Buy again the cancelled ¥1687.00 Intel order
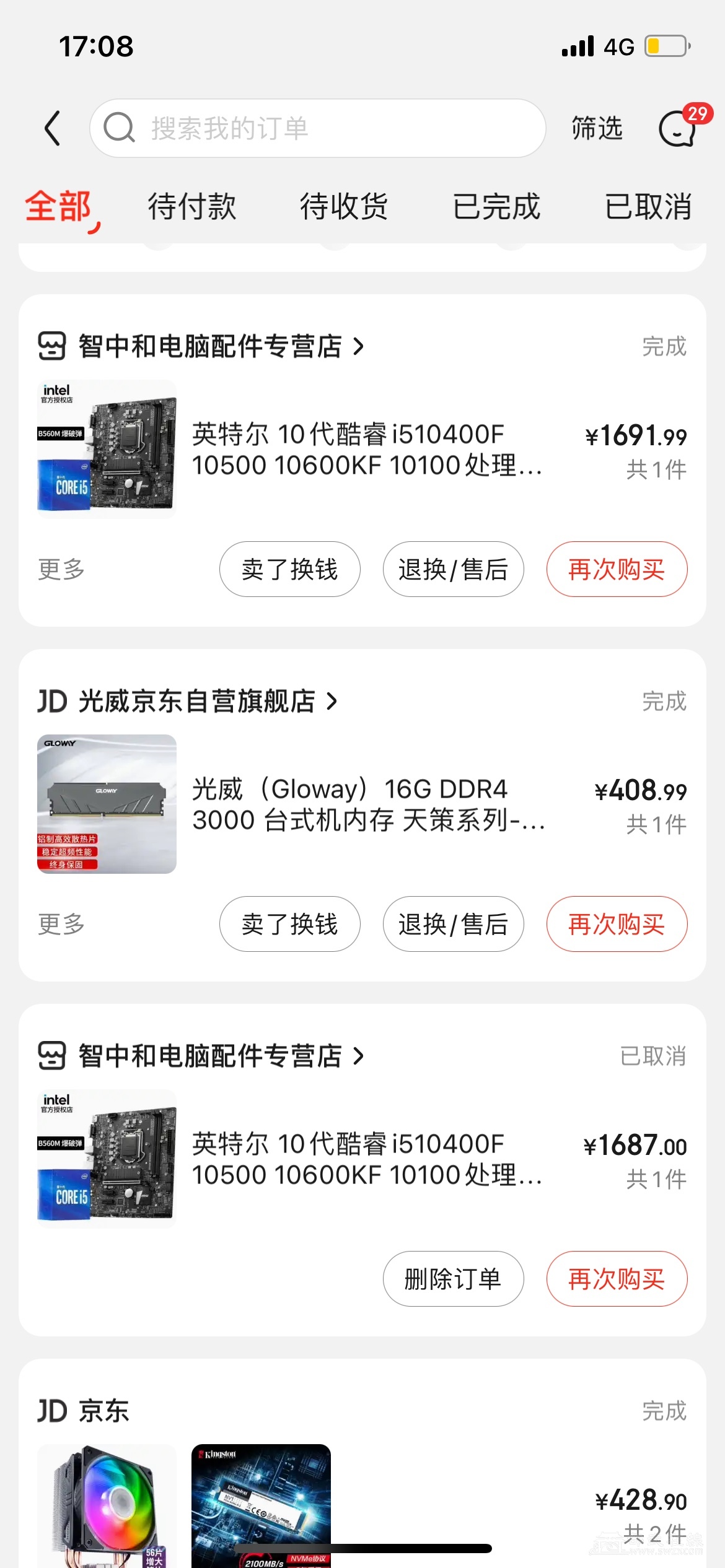This screenshot has height=1568, width=725. 617,1279
